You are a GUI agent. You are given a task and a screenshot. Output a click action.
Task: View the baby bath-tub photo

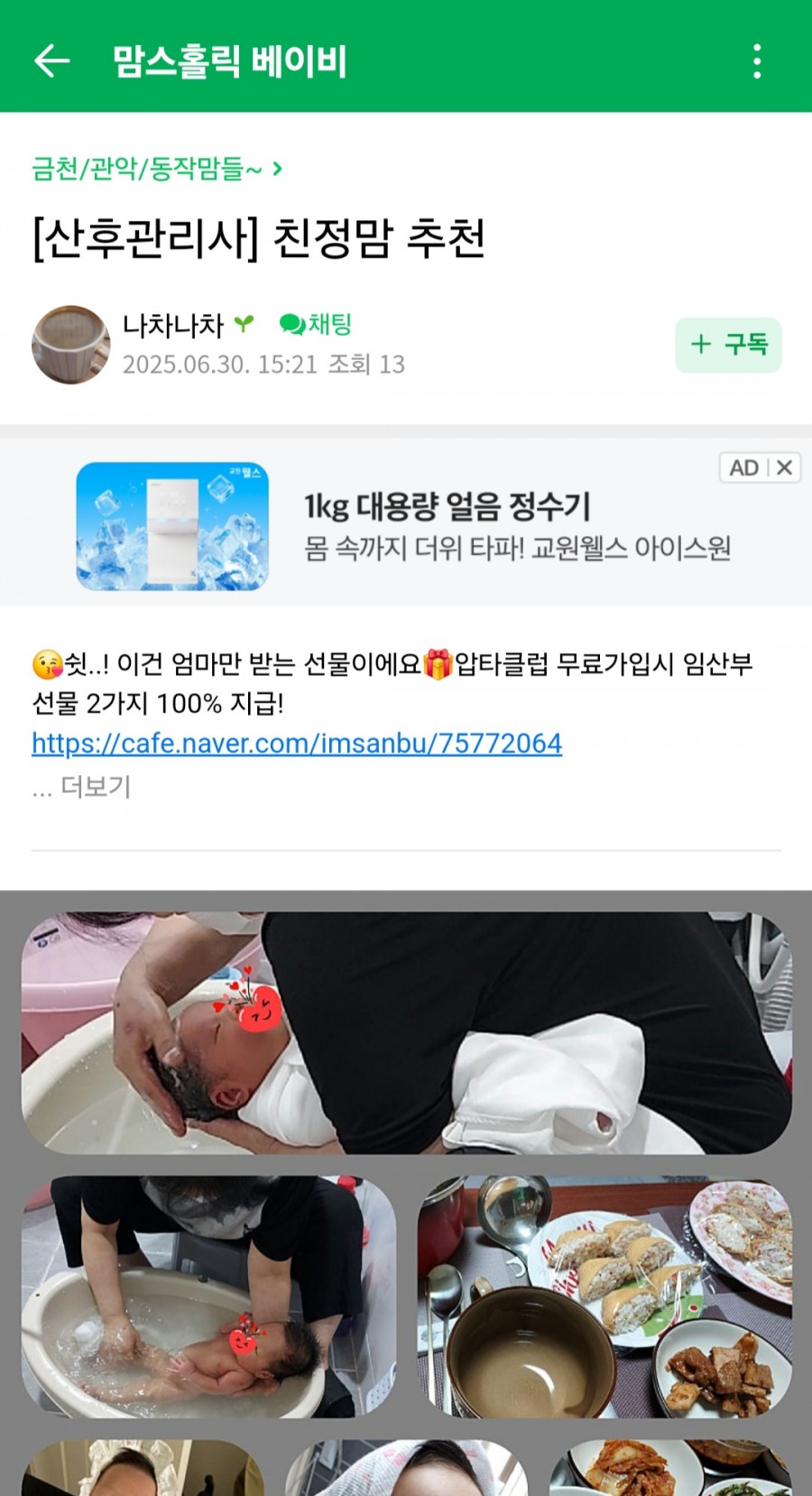pyautogui.click(x=208, y=1297)
